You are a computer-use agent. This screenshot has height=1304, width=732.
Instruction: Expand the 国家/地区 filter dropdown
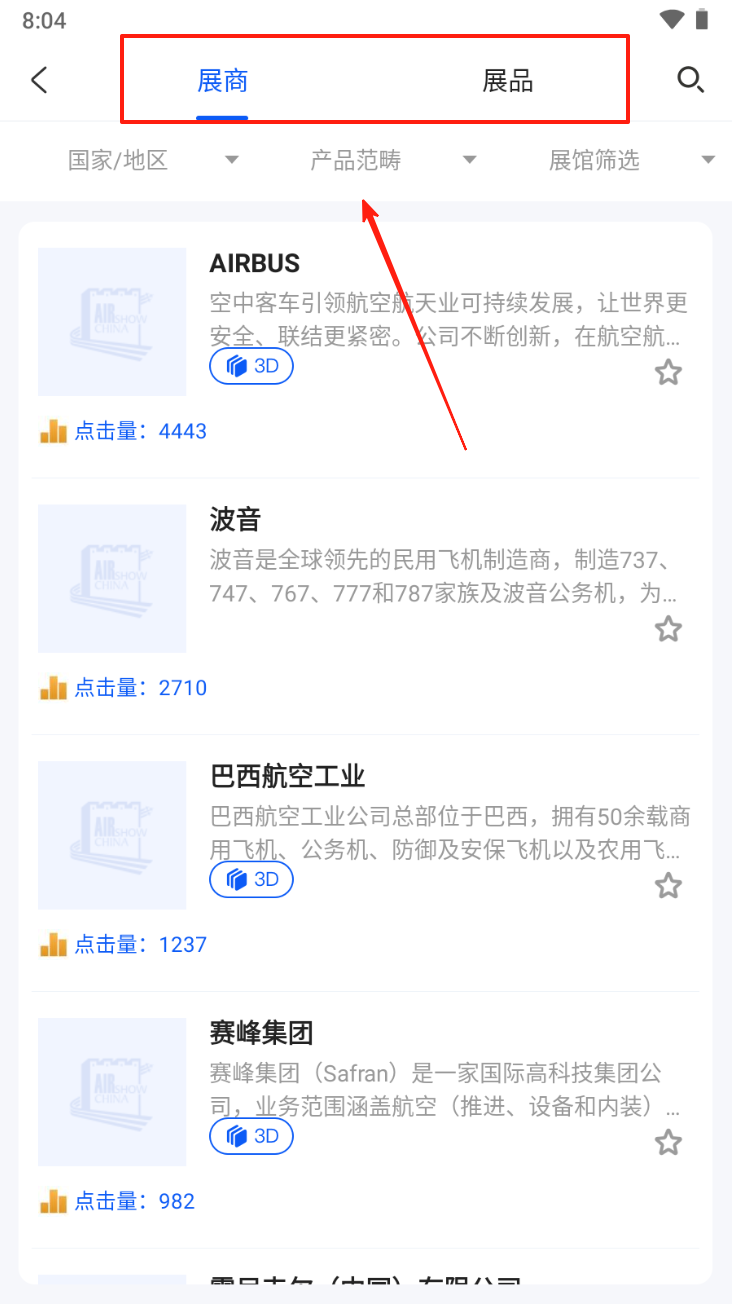coord(152,160)
